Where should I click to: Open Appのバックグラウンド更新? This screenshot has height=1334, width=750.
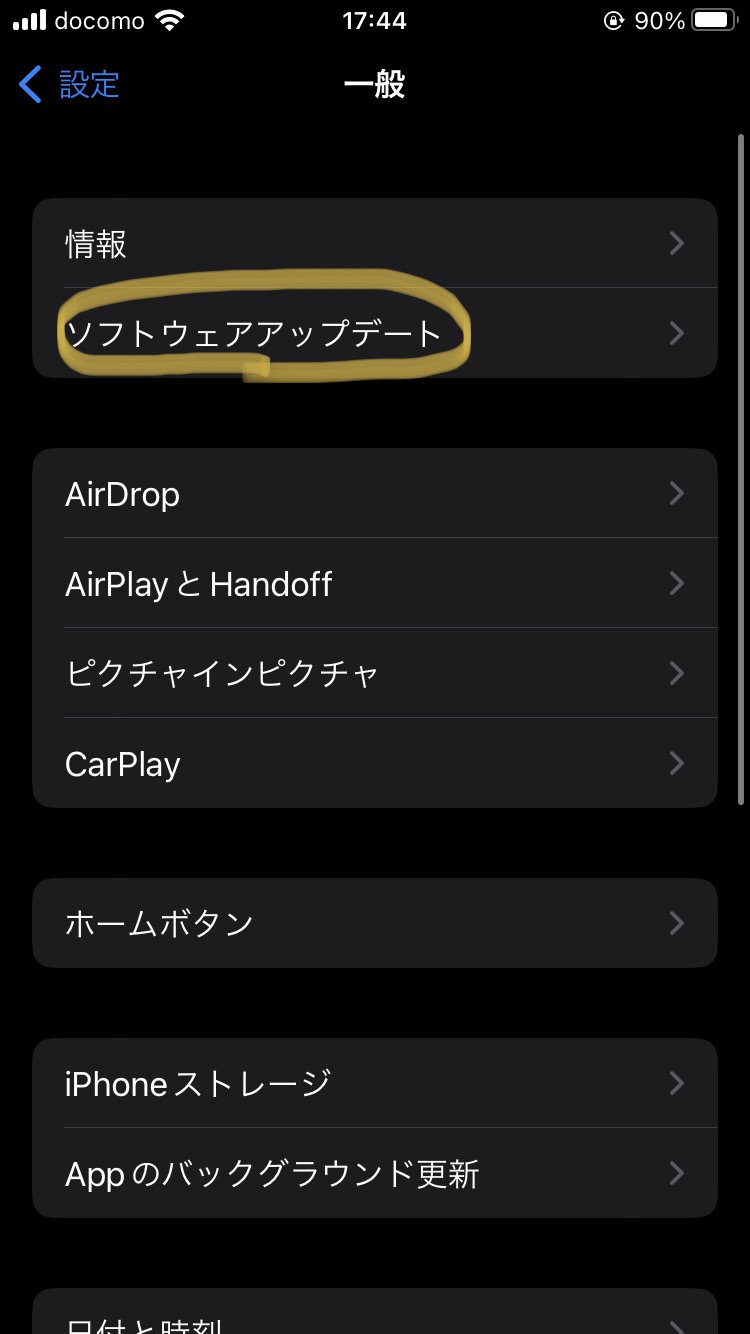coord(374,1173)
